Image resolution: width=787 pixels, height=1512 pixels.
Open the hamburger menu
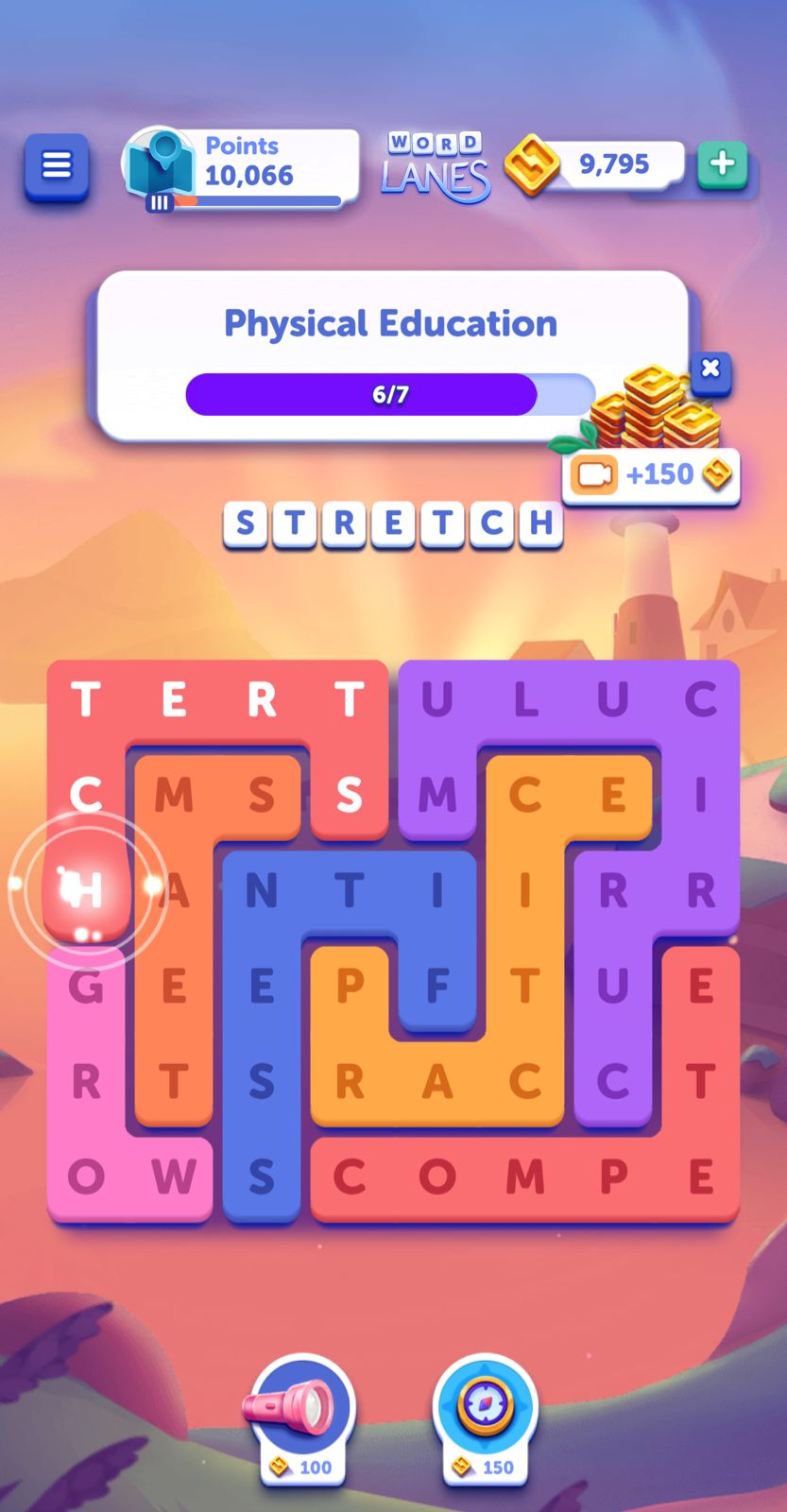point(57,166)
